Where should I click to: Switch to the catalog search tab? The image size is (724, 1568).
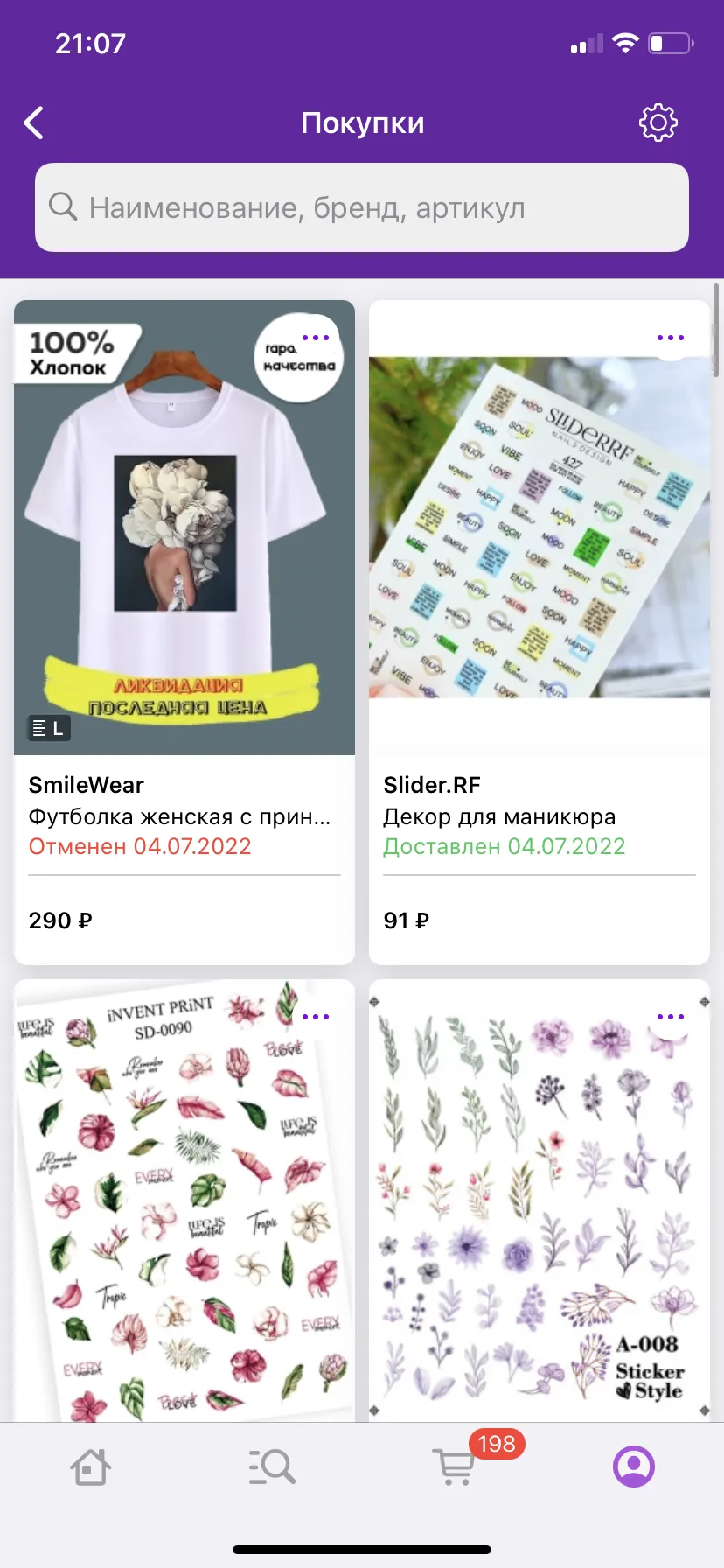272,1467
